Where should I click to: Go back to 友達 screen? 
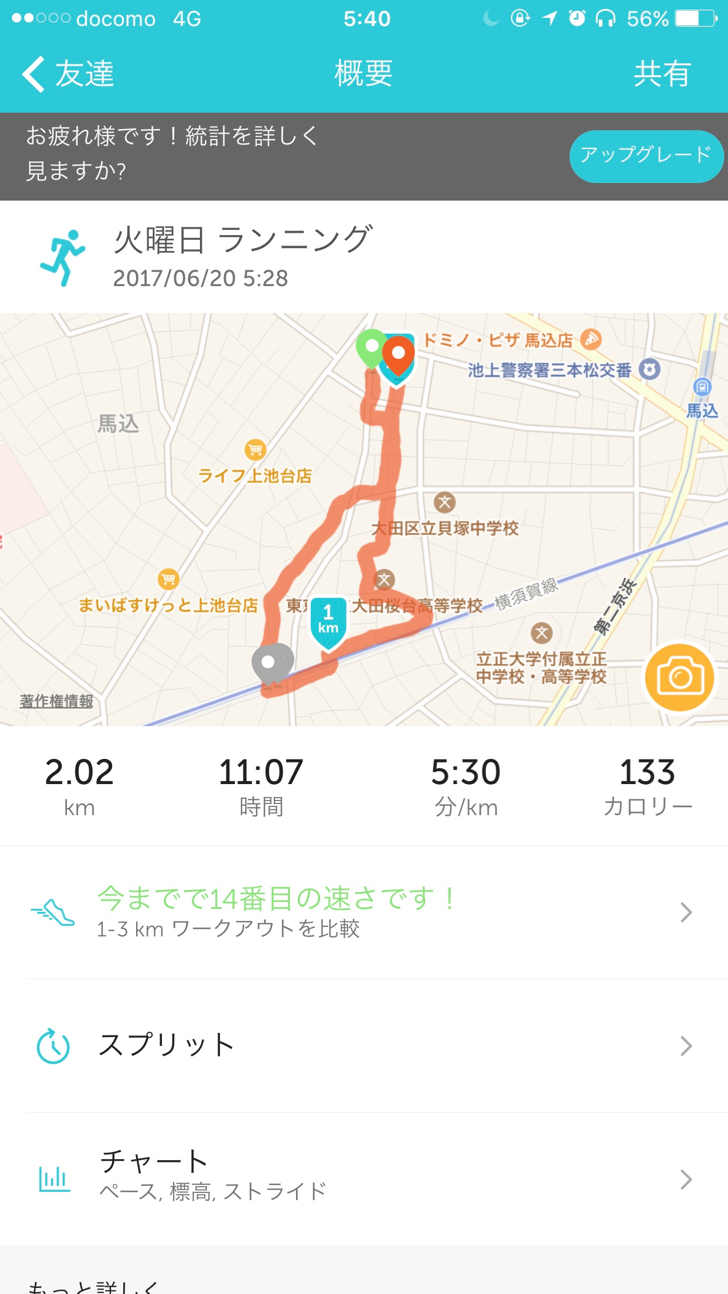(x=68, y=74)
